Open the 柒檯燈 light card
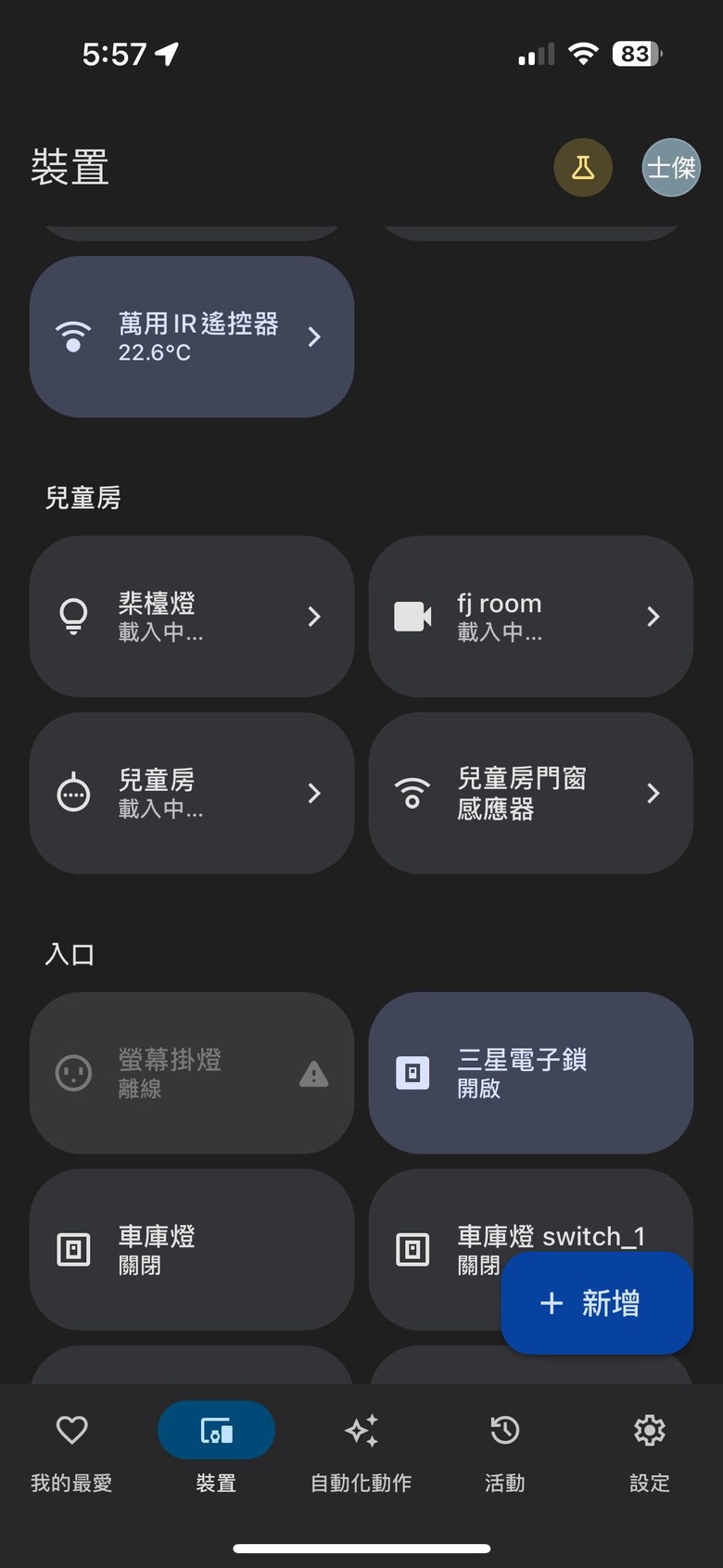 (x=192, y=617)
